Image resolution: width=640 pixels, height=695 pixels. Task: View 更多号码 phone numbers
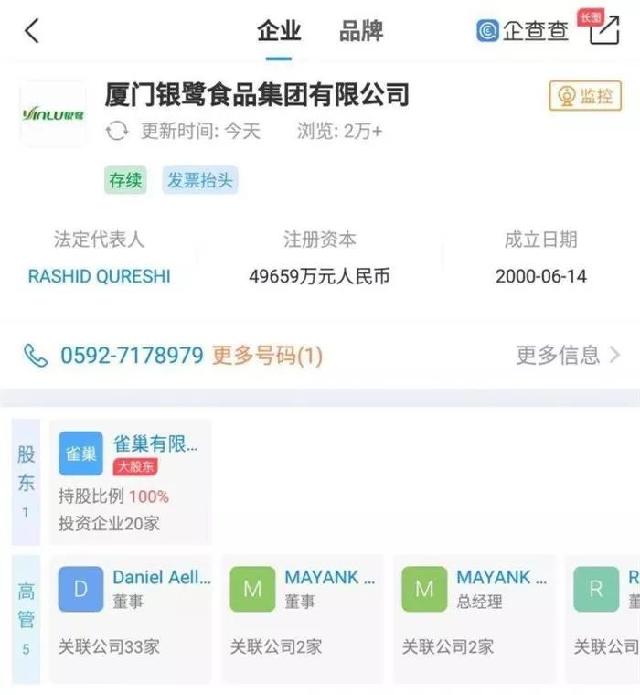[x=267, y=355]
